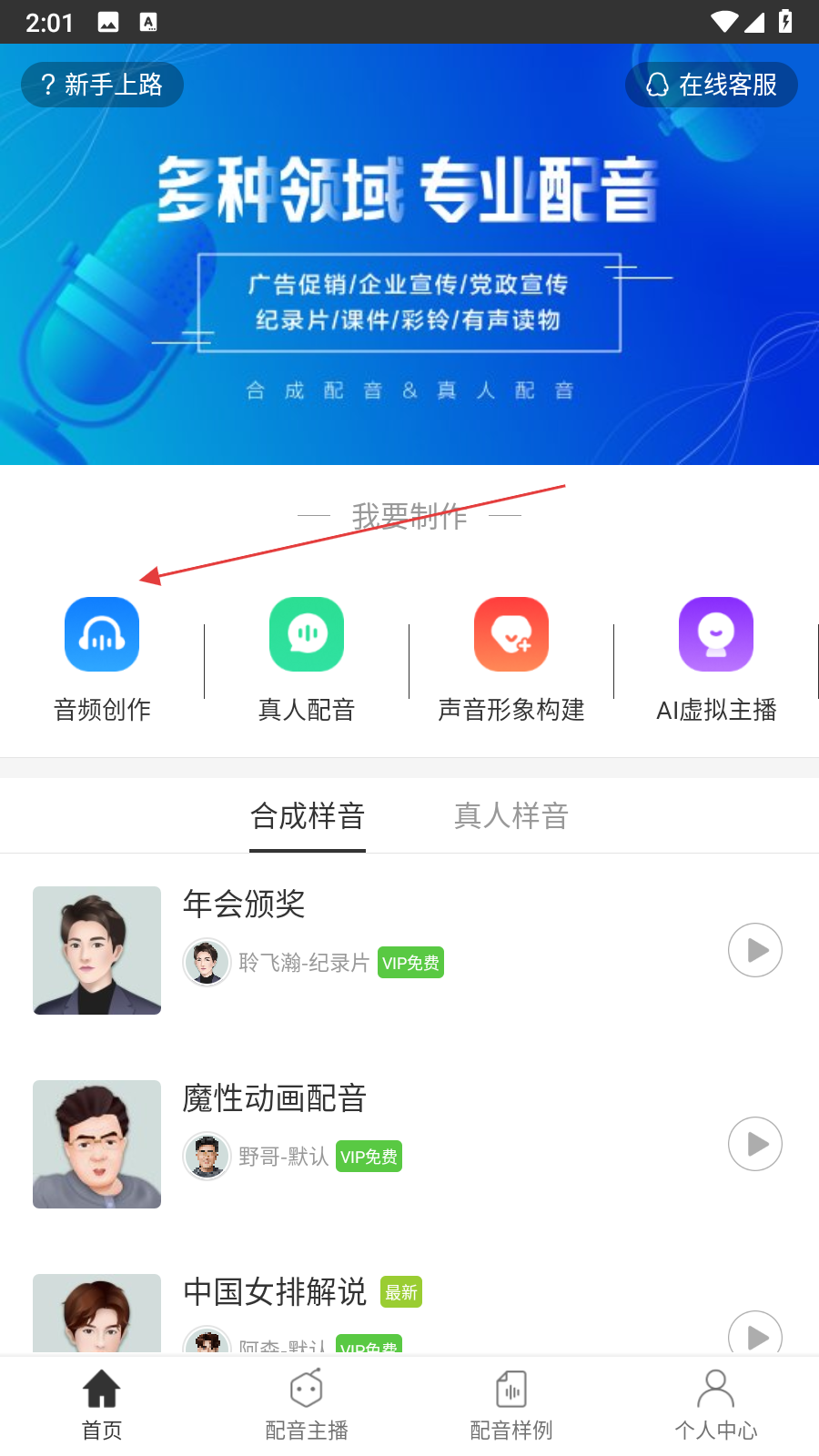Switch to the 真人样音 tab
The width and height of the screenshot is (819, 1456).
[x=511, y=816]
